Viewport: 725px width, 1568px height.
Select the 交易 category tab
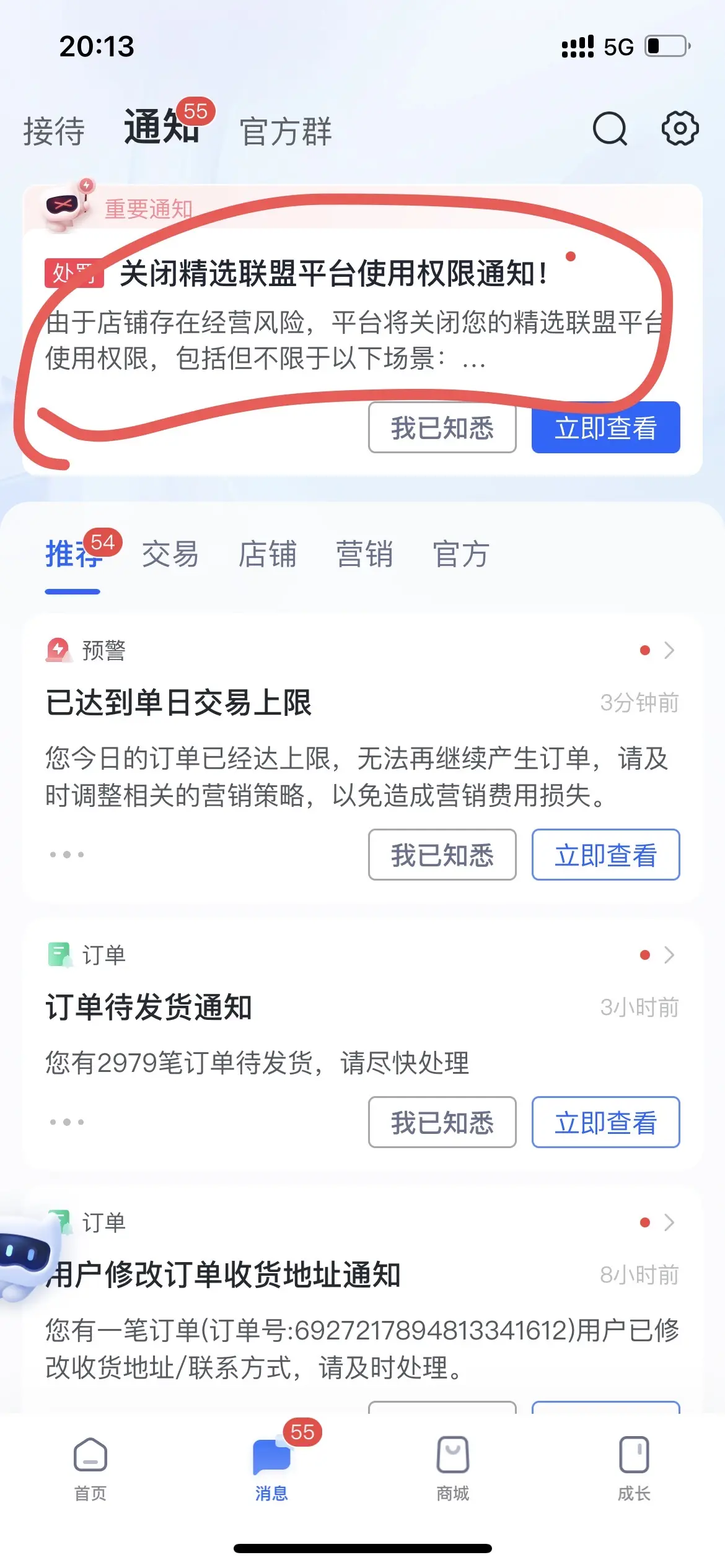tap(170, 554)
